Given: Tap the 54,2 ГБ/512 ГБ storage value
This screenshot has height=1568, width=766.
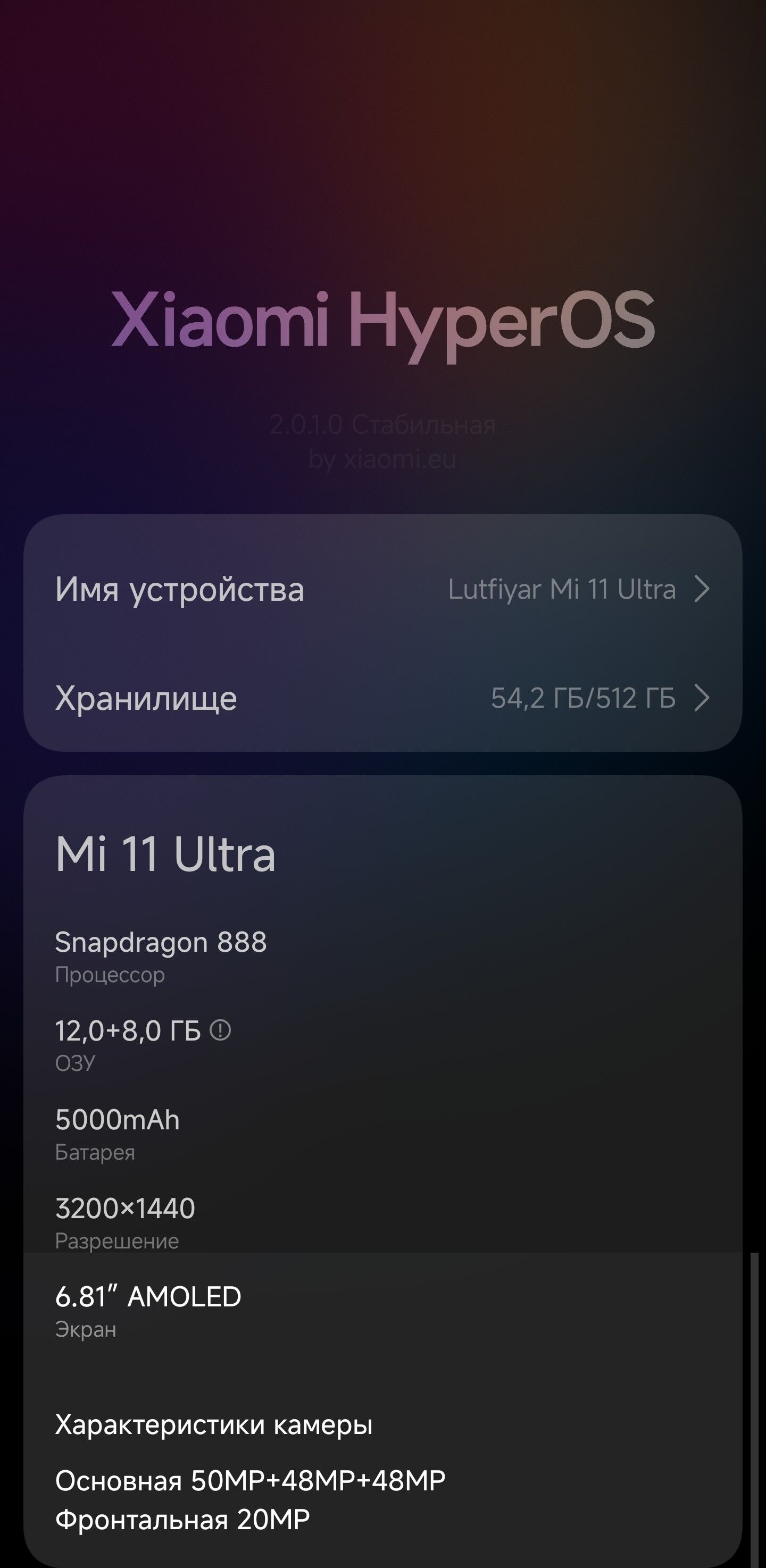Looking at the screenshot, I should 582,699.
